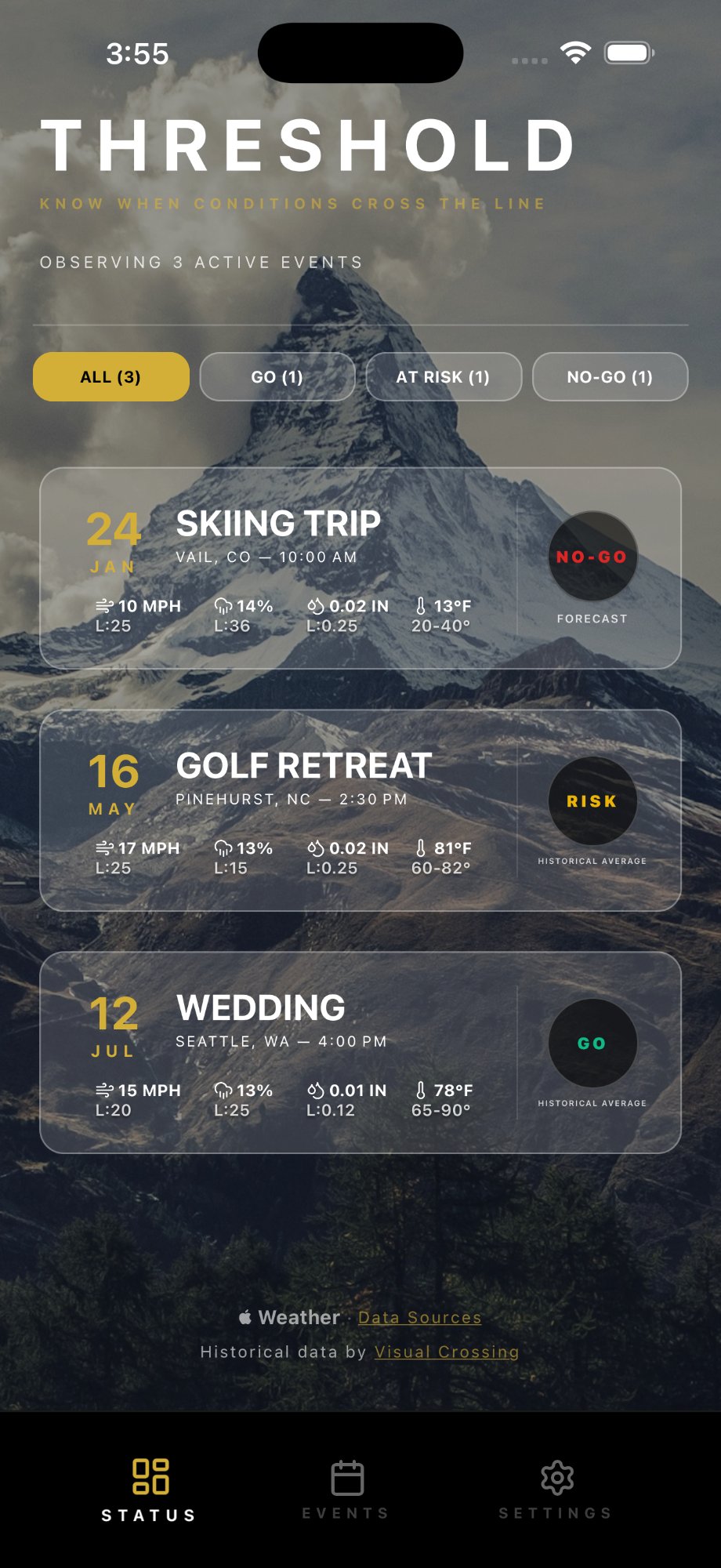Tap the Settings gear icon
The image size is (721, 1568).
coord(557,1478)
